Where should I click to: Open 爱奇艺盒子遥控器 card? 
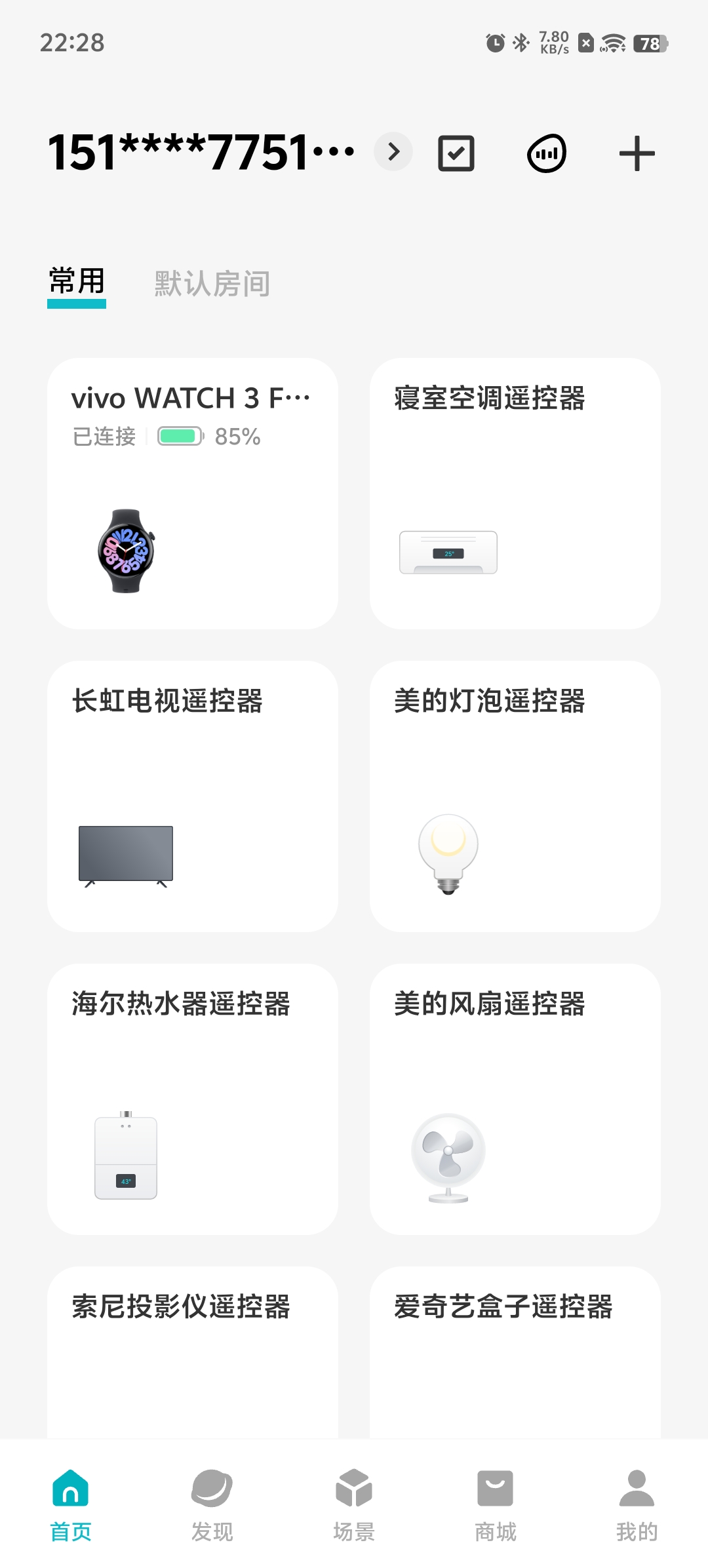click(515, 1353)
